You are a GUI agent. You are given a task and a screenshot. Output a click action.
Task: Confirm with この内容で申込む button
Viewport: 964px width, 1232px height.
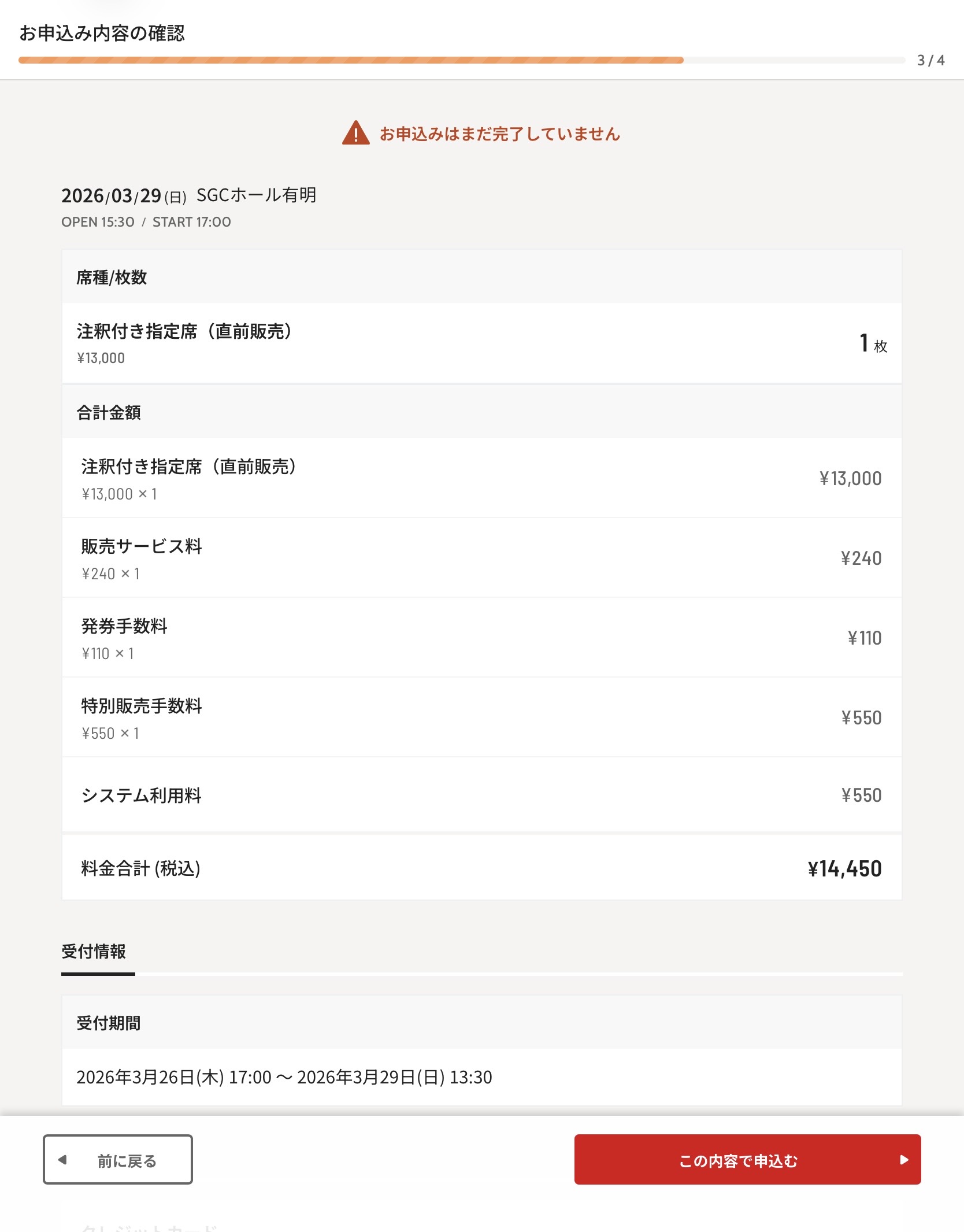click(747, 1159)
